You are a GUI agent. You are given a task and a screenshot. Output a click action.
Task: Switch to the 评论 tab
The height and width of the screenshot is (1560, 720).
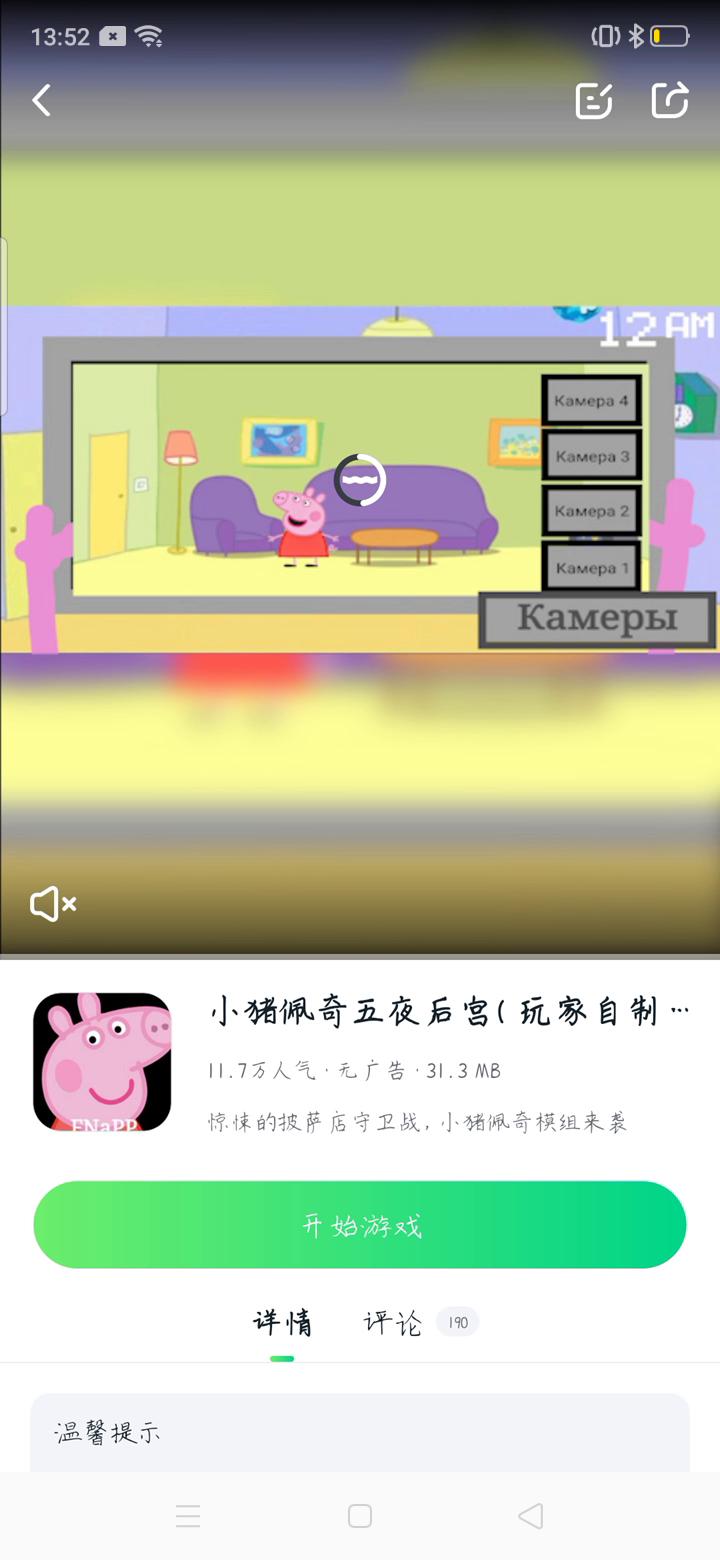point(392,1323)
